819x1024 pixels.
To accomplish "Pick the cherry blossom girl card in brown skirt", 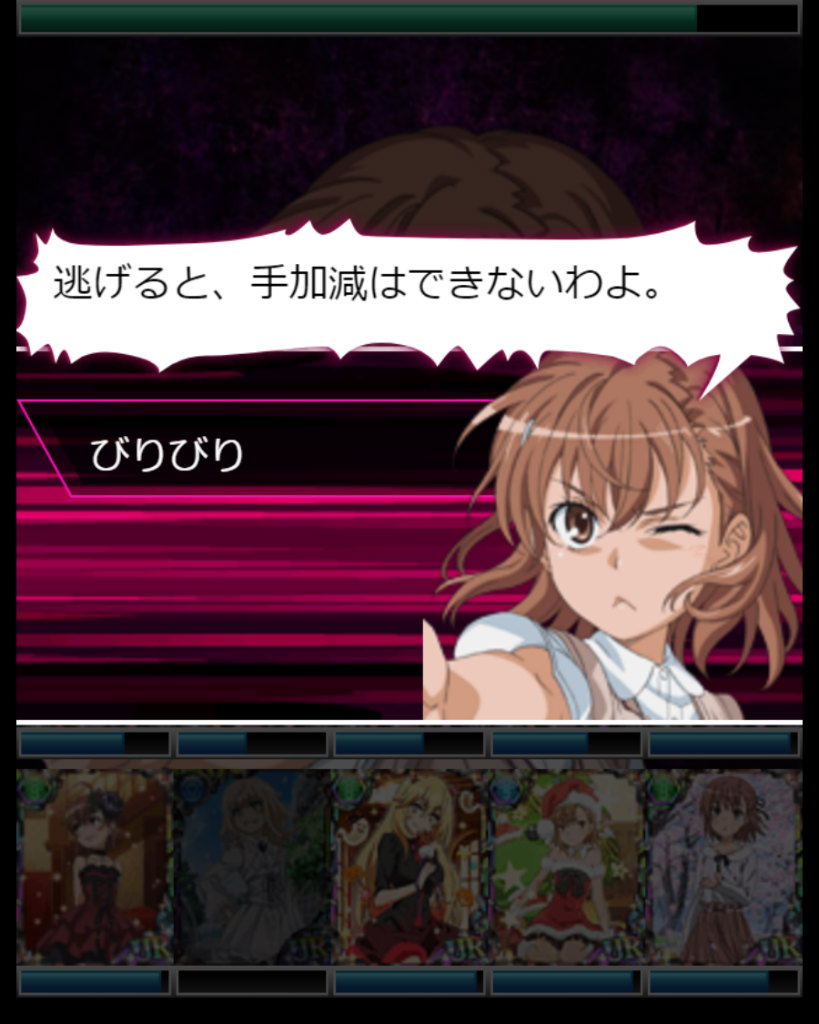I will coord(724,867).
